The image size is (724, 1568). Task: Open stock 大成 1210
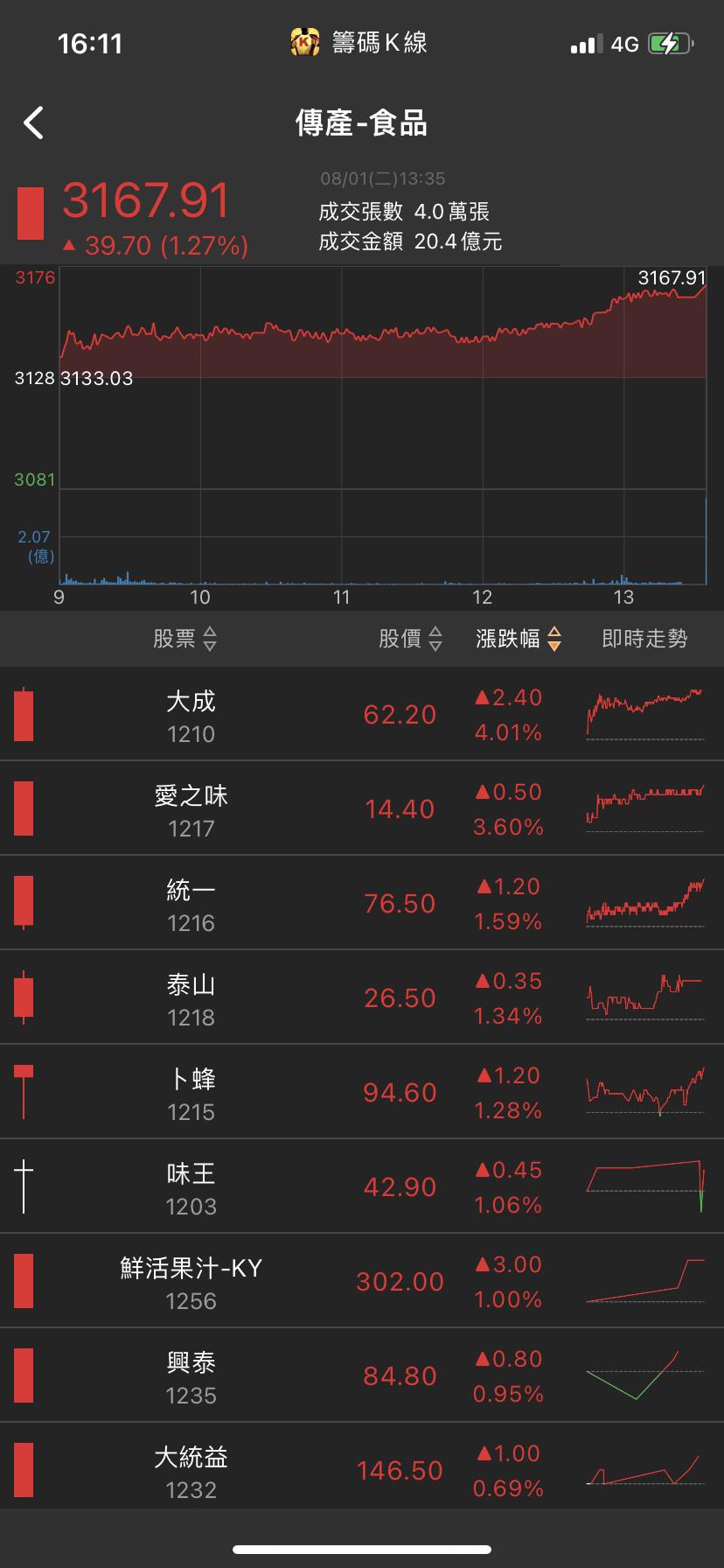(x=362, y=714)
